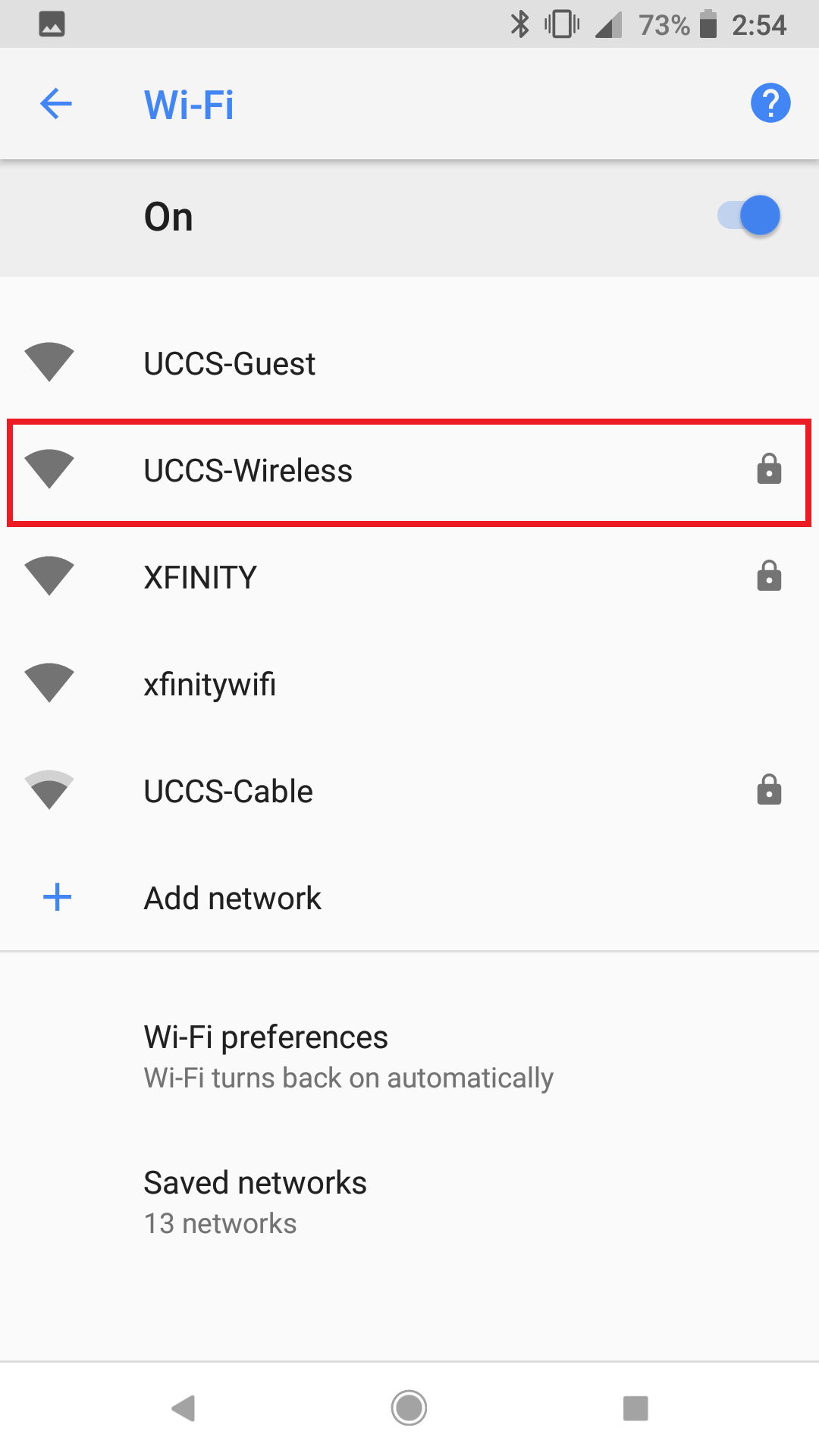Tap the system home button
Image resolution: width=819 pixels, height=1456 pixels.
409,1408
